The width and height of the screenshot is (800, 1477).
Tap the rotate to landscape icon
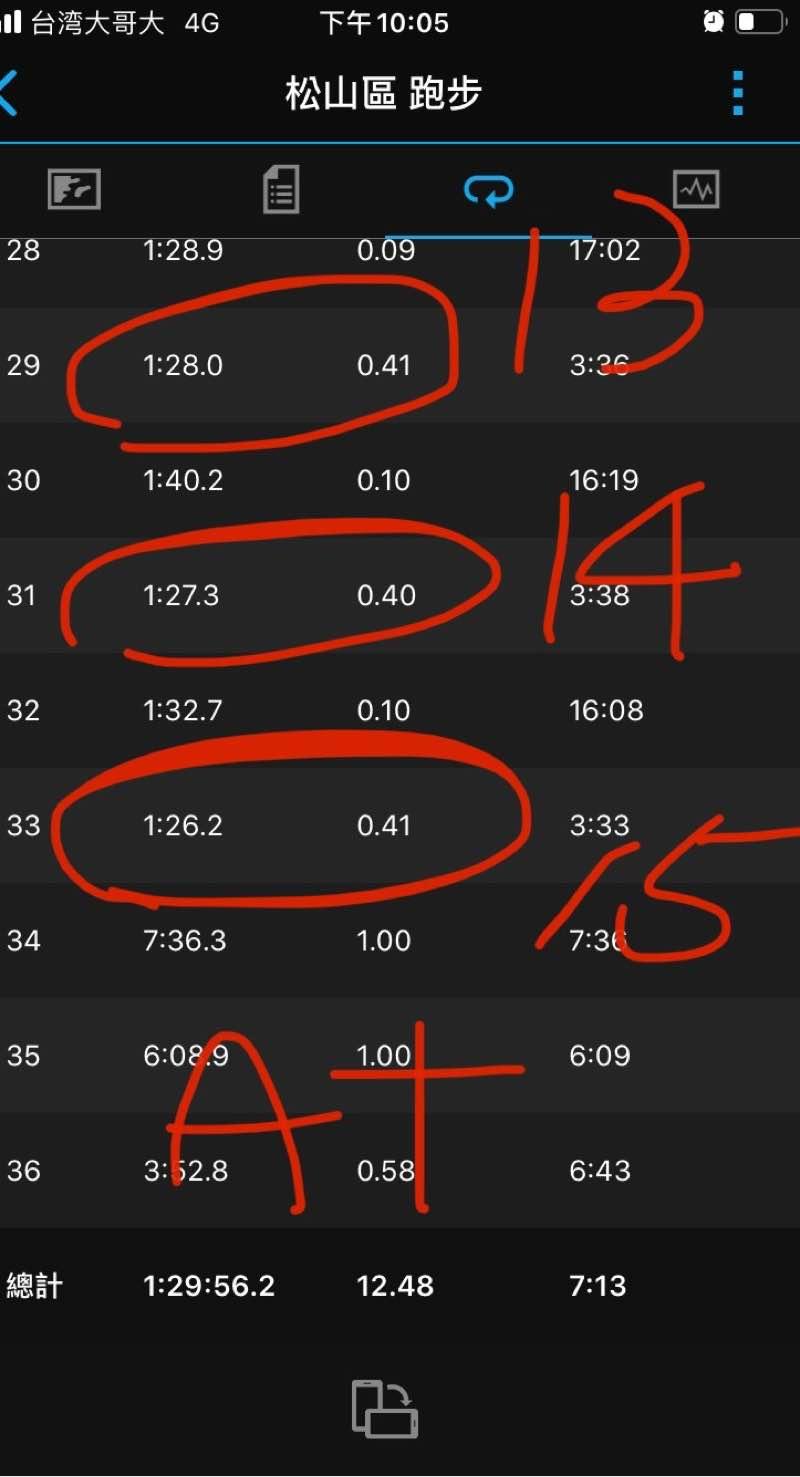click(385, 1409)
